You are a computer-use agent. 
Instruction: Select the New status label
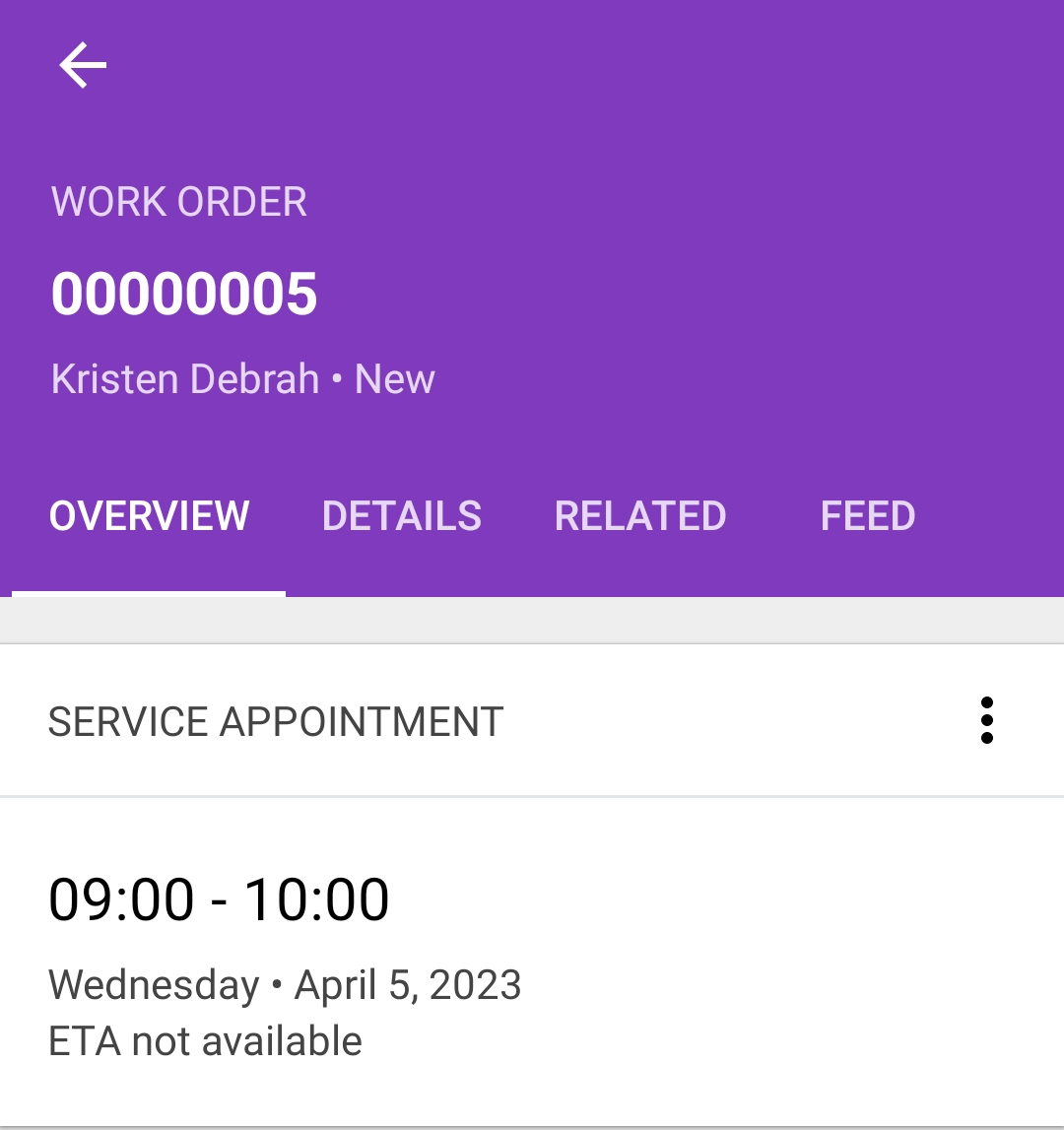(x=394, y=377)
